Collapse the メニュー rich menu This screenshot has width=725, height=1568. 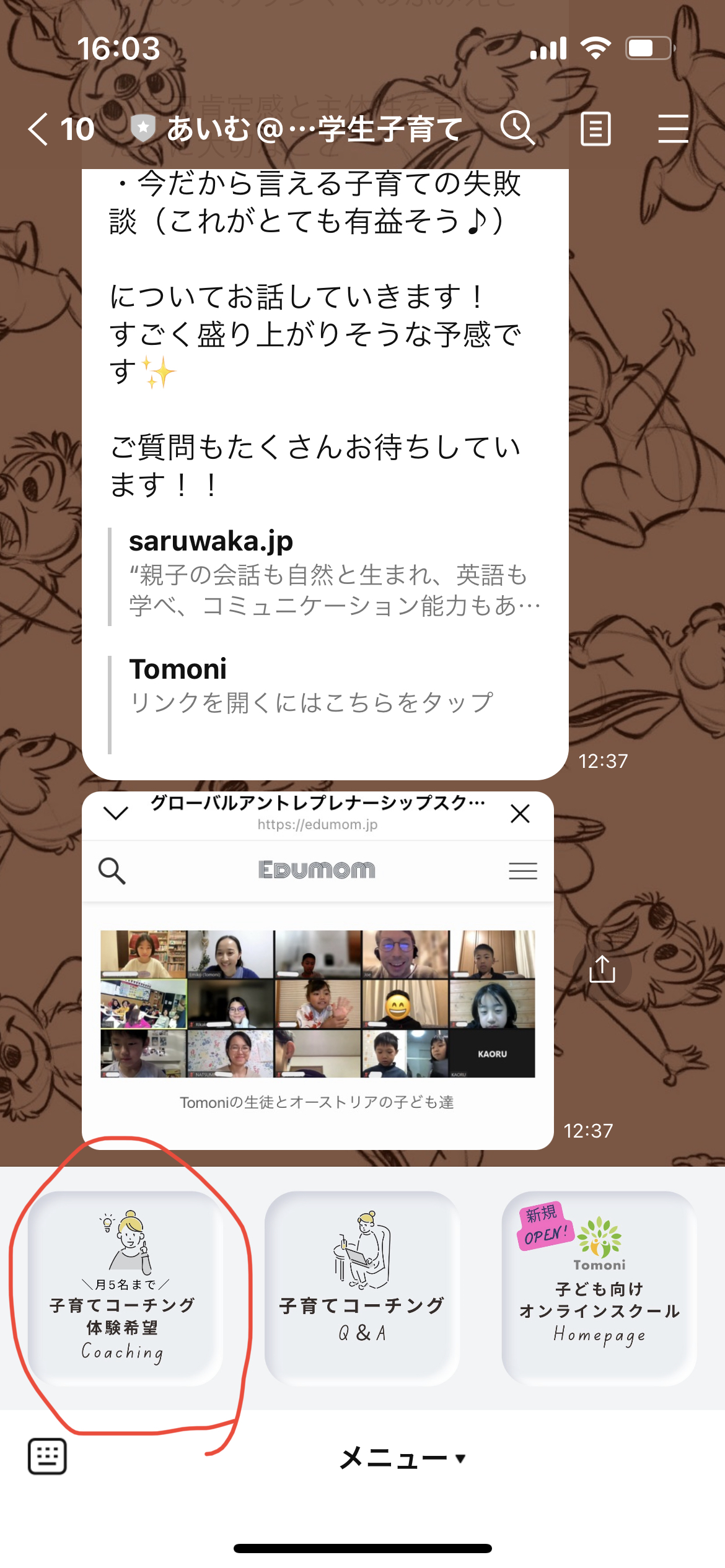pyautogui.click(x=402, y=1458)
